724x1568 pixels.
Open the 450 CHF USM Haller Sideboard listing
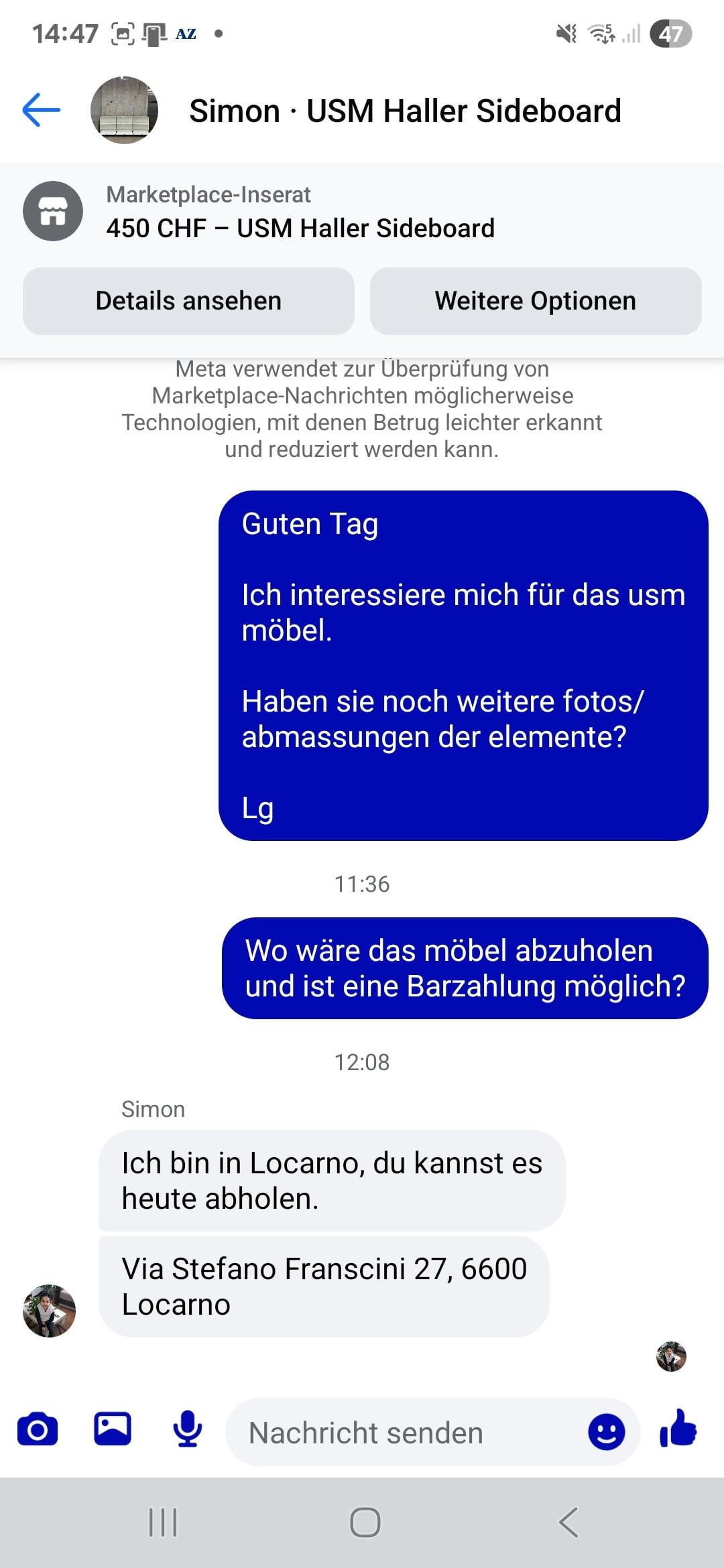point(300,228)
